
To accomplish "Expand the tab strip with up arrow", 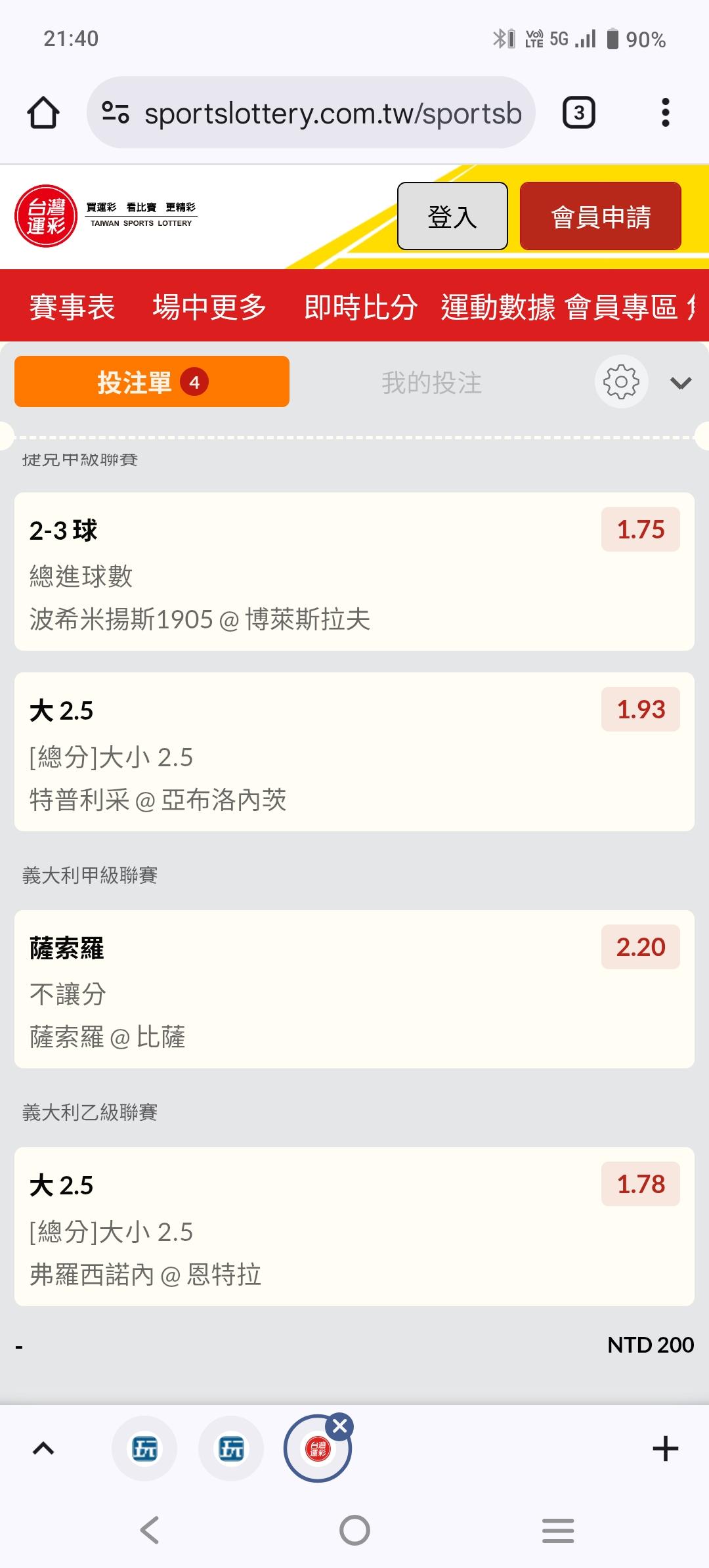I will (43, 1448).
